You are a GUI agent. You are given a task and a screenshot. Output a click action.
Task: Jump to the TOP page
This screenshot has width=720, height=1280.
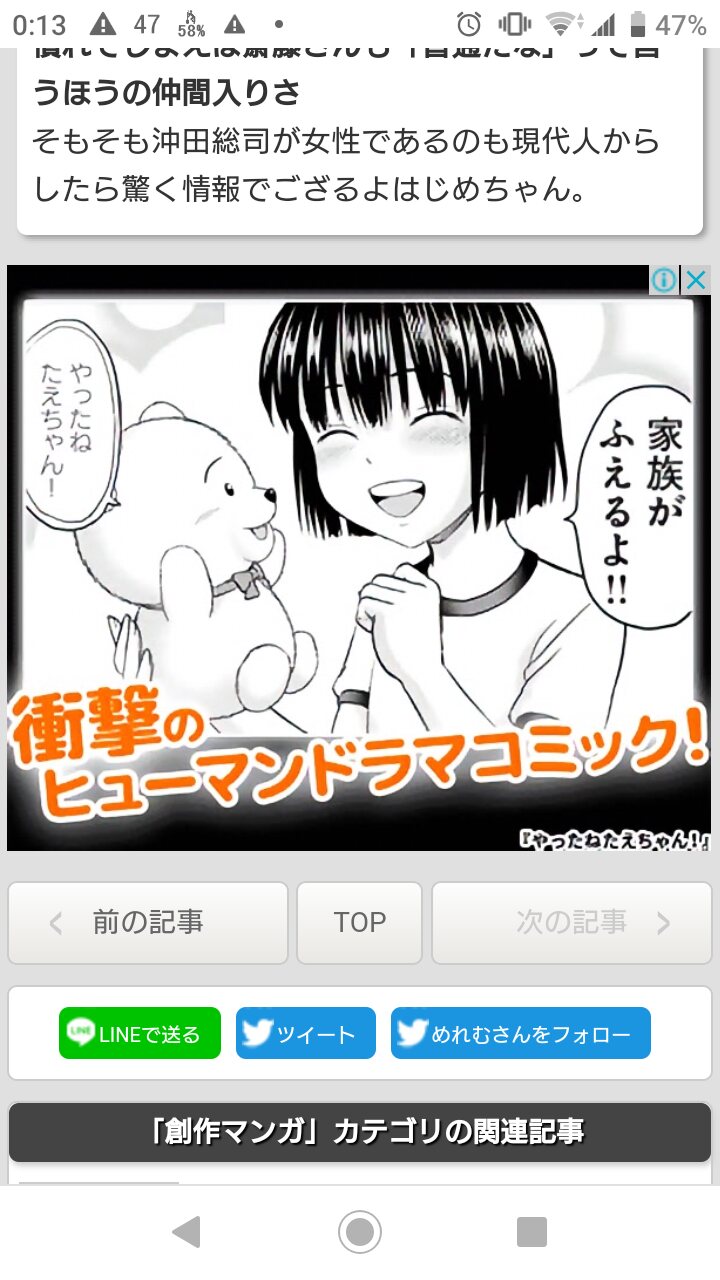click(359, 922)
